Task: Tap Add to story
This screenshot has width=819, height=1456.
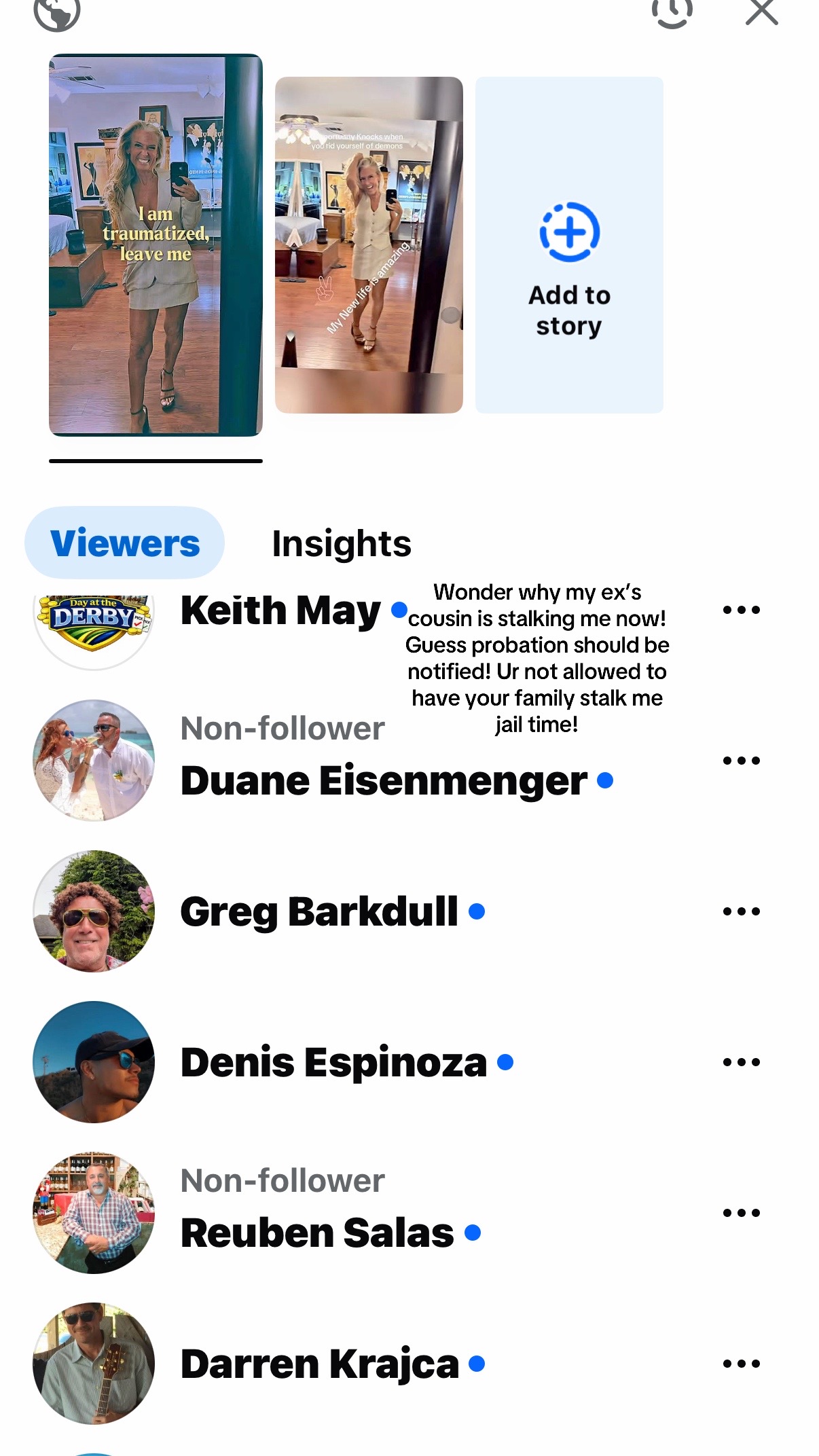Action: coord(569,244)
